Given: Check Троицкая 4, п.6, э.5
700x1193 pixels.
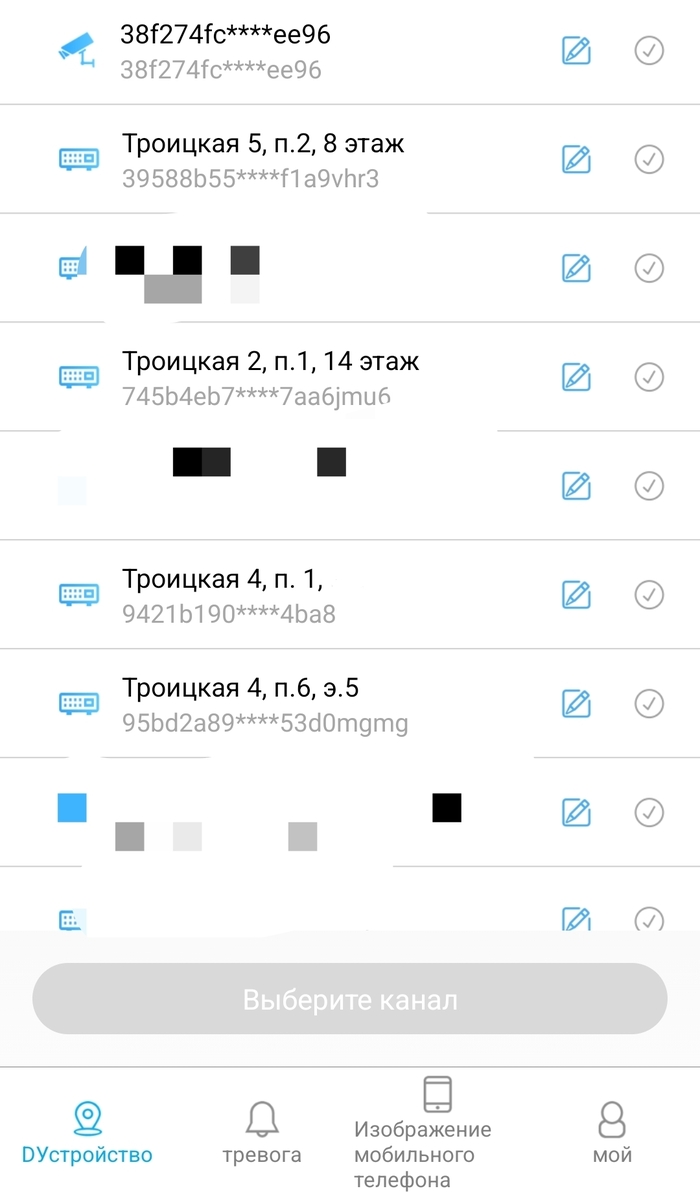Looking at the screenshot, I should point(650,703).
